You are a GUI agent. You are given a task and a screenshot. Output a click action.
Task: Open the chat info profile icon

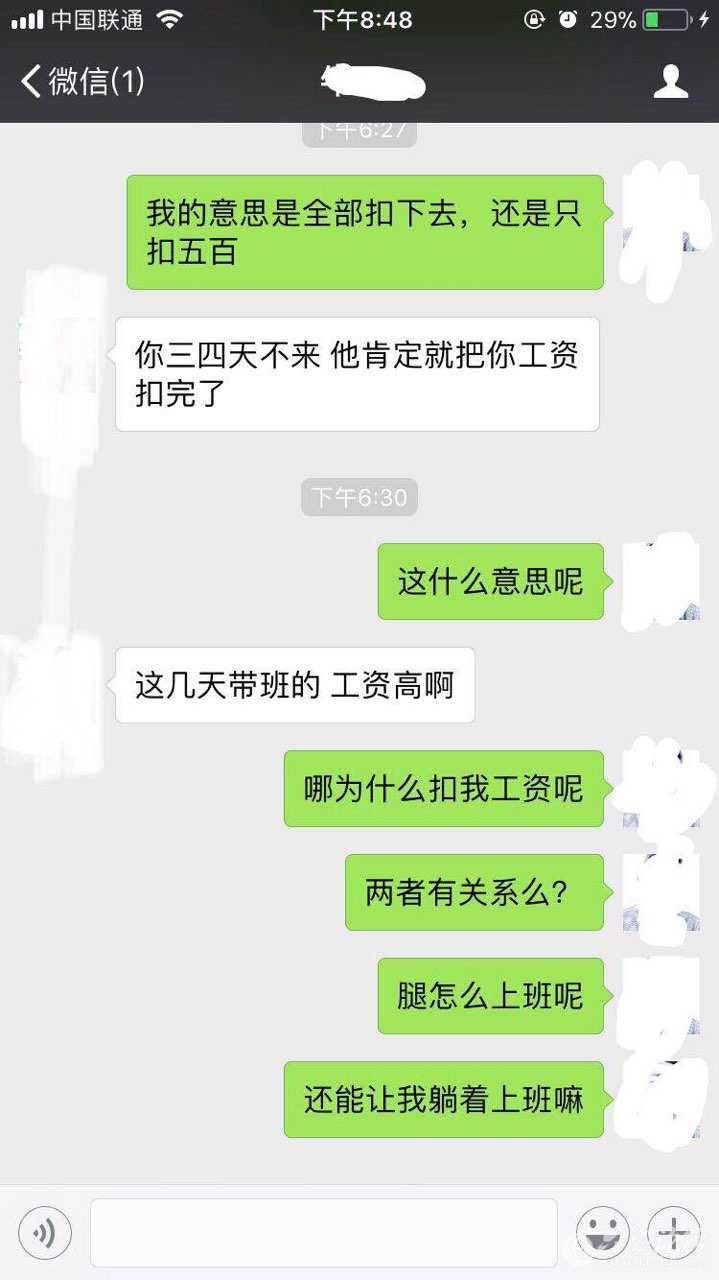click(671, 81)
